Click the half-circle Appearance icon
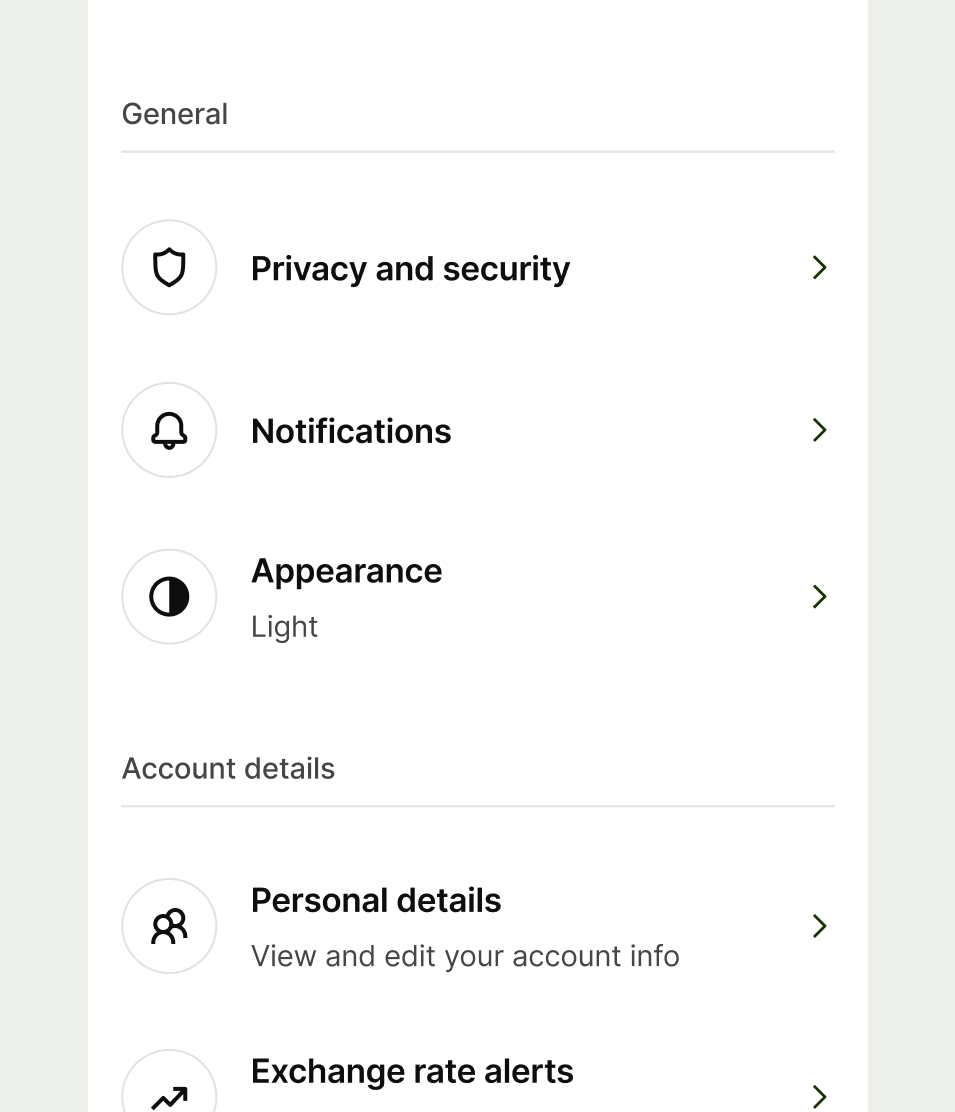Viewport: 955px width, 1112px height. [169, 596]
